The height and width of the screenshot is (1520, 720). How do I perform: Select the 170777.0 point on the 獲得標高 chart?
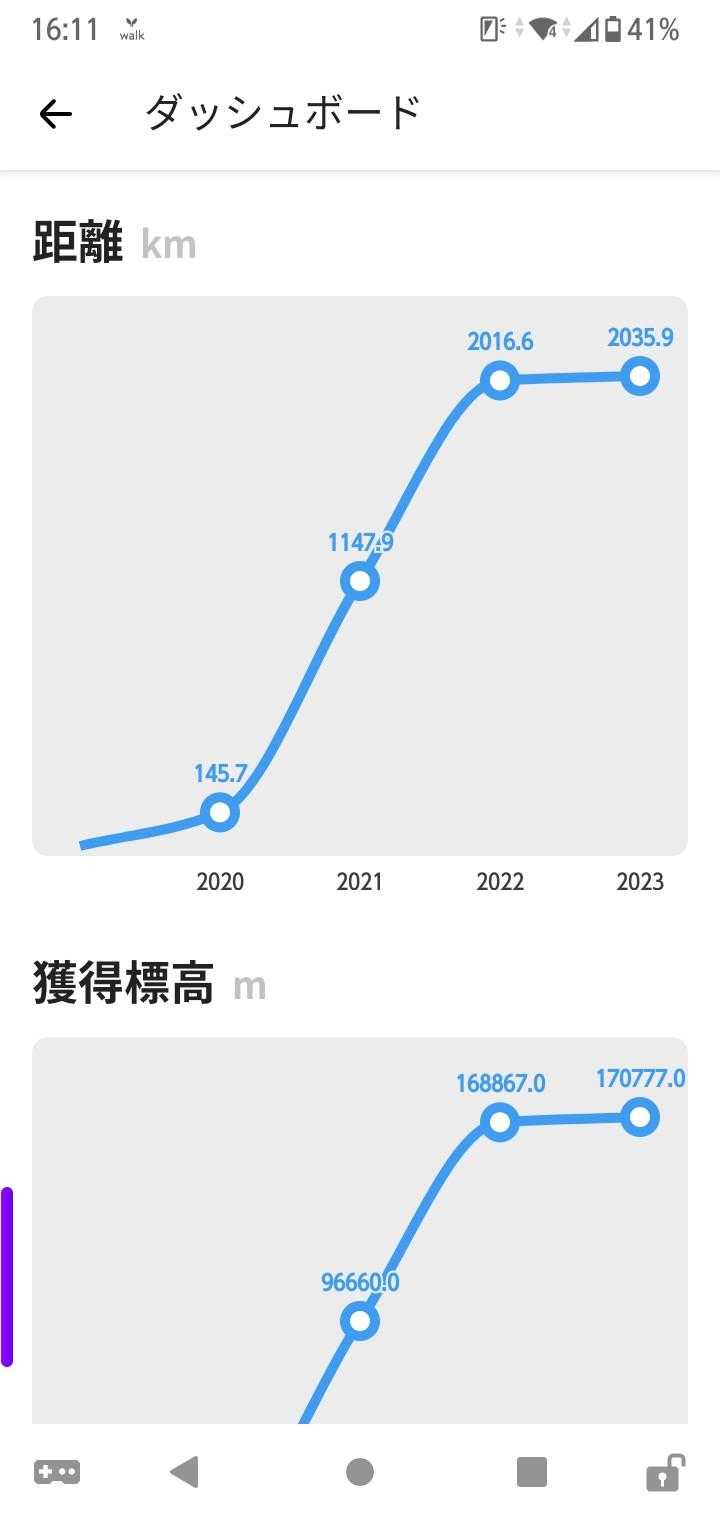click(640, 1117)
